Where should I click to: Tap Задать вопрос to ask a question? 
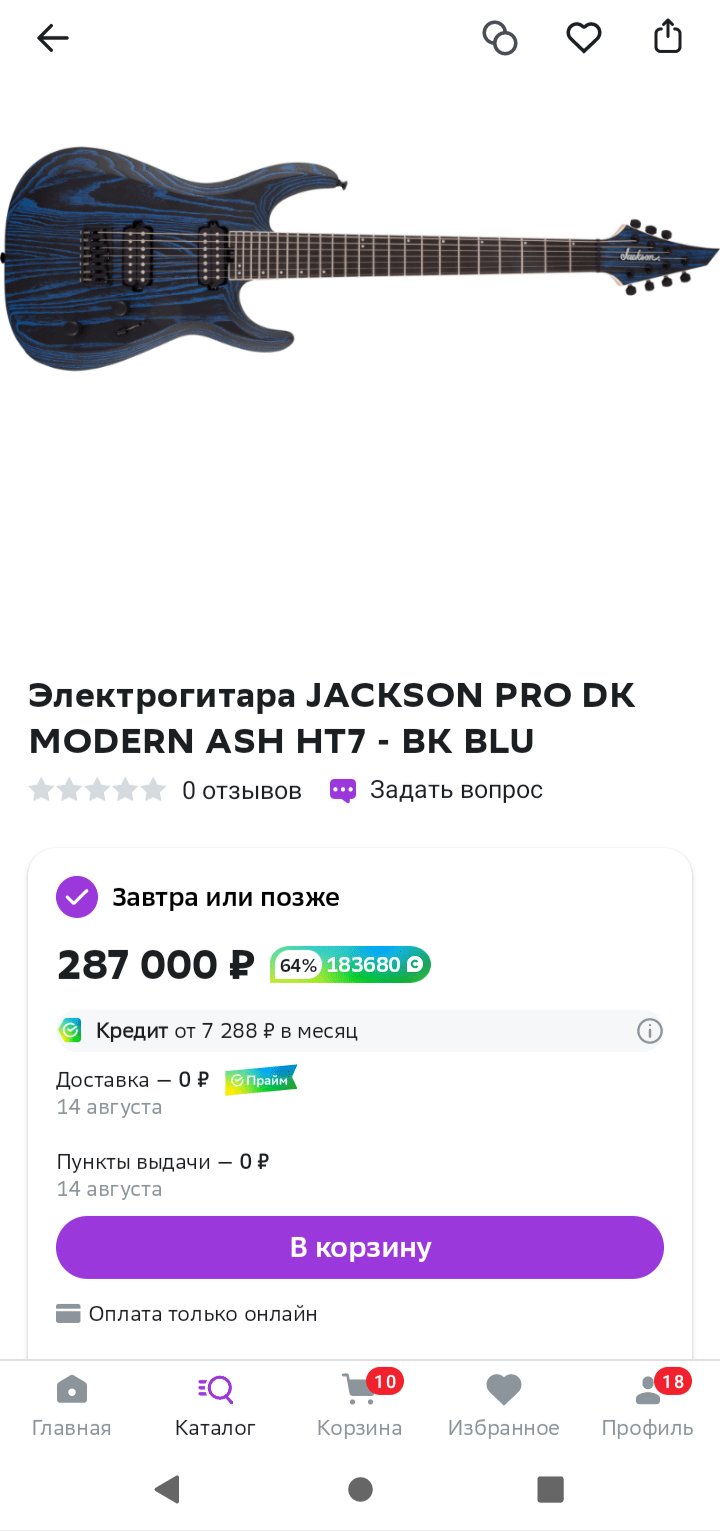tap(437, 790)
